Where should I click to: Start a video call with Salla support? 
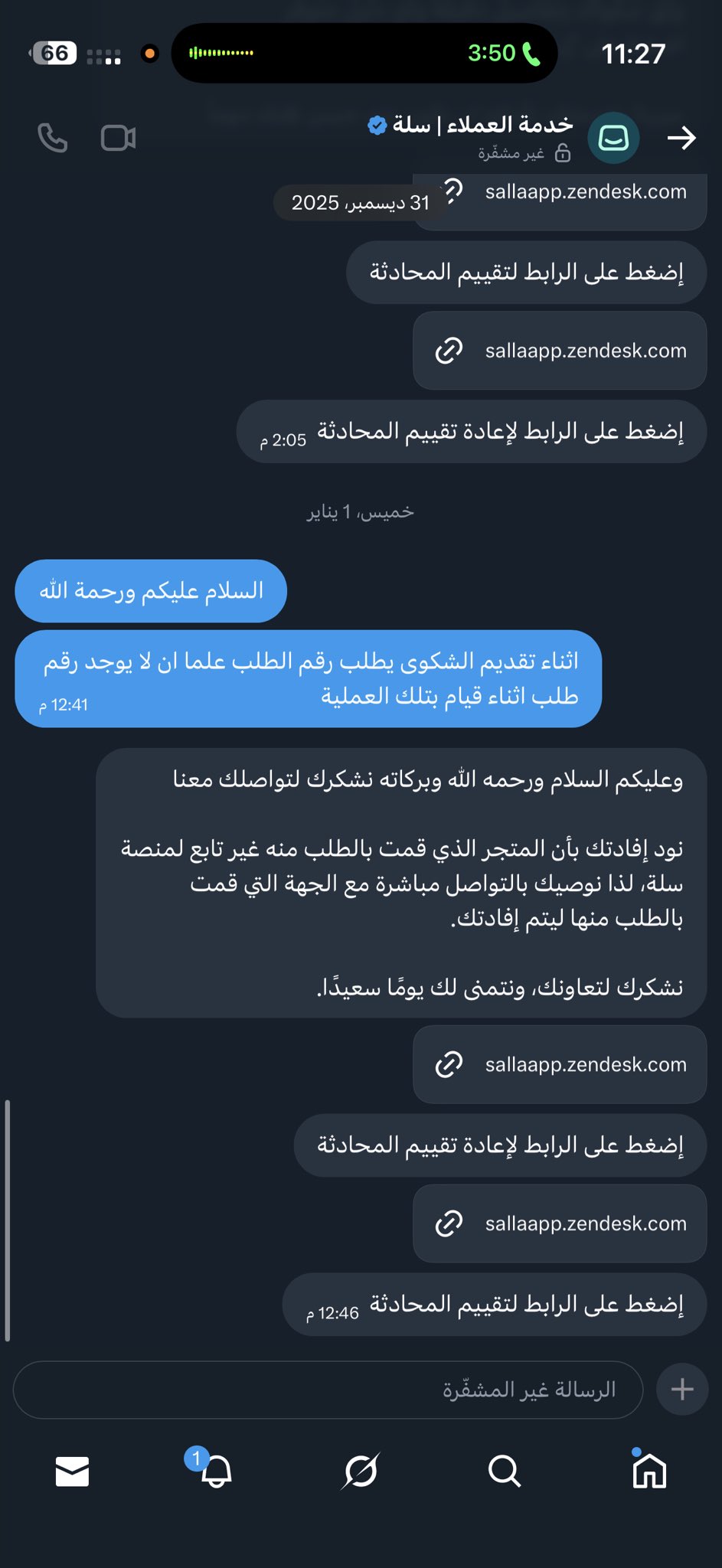[x=118, y=139]
